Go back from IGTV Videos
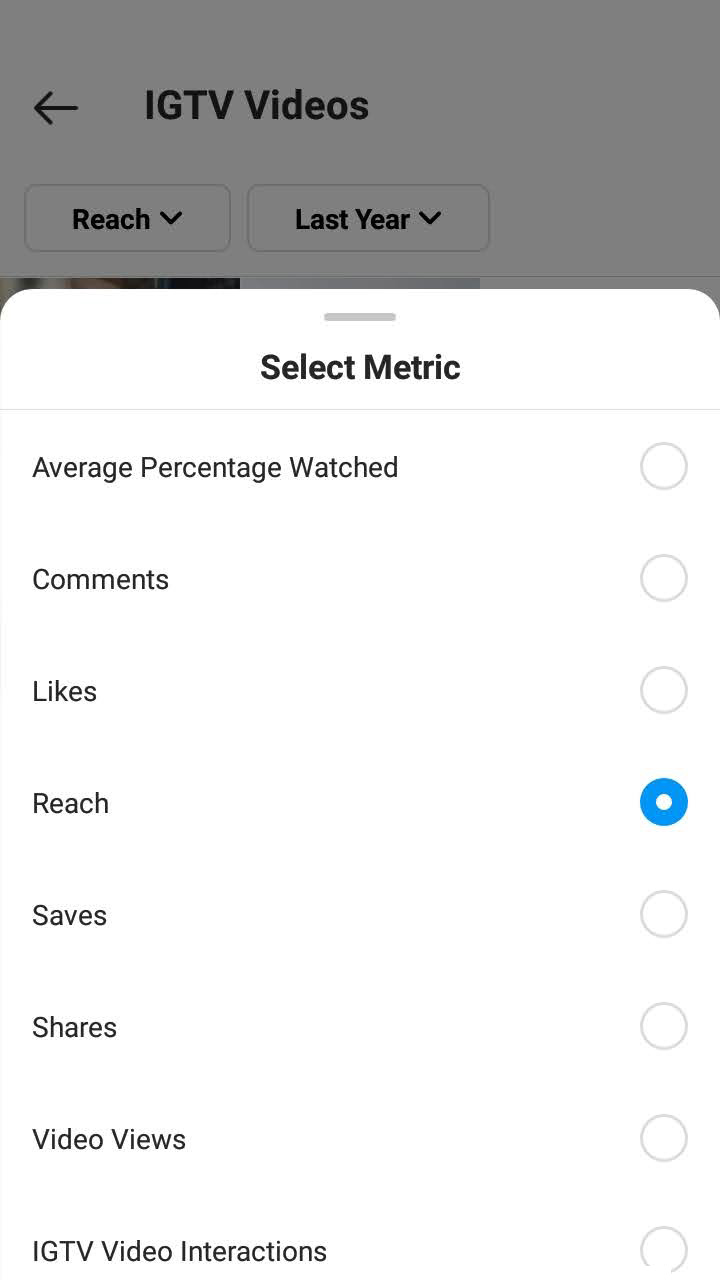Image resolution: width=720 pixels, height=1280 pixels. pyautogui.click(x=56, y=107)
